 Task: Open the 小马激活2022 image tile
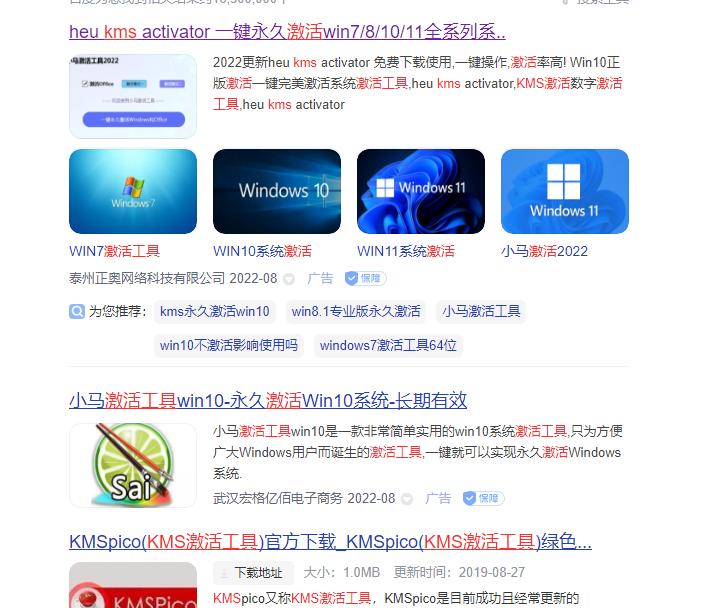pyautogui.click(x=565, y=192)
